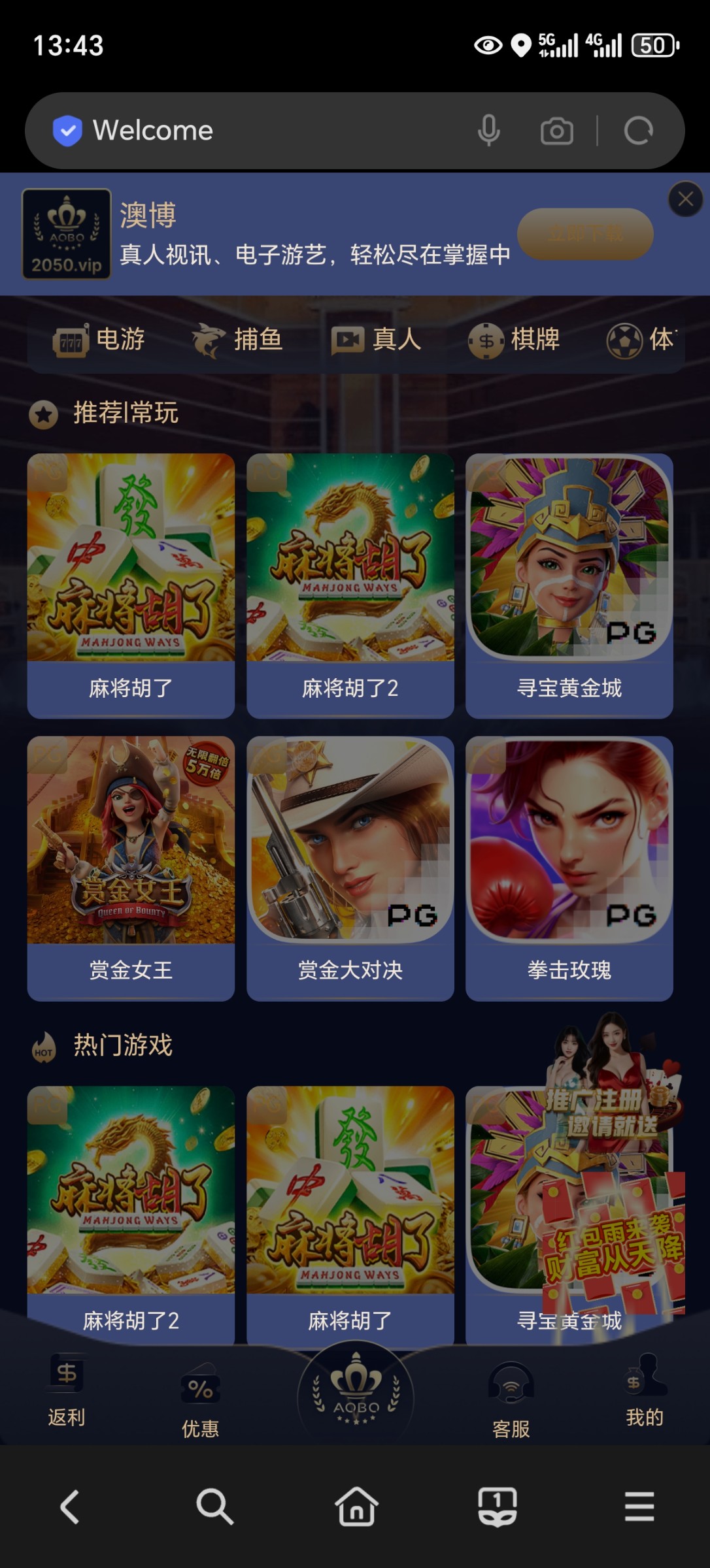Dismiss the 澳博 download banner

click(685, 199)
